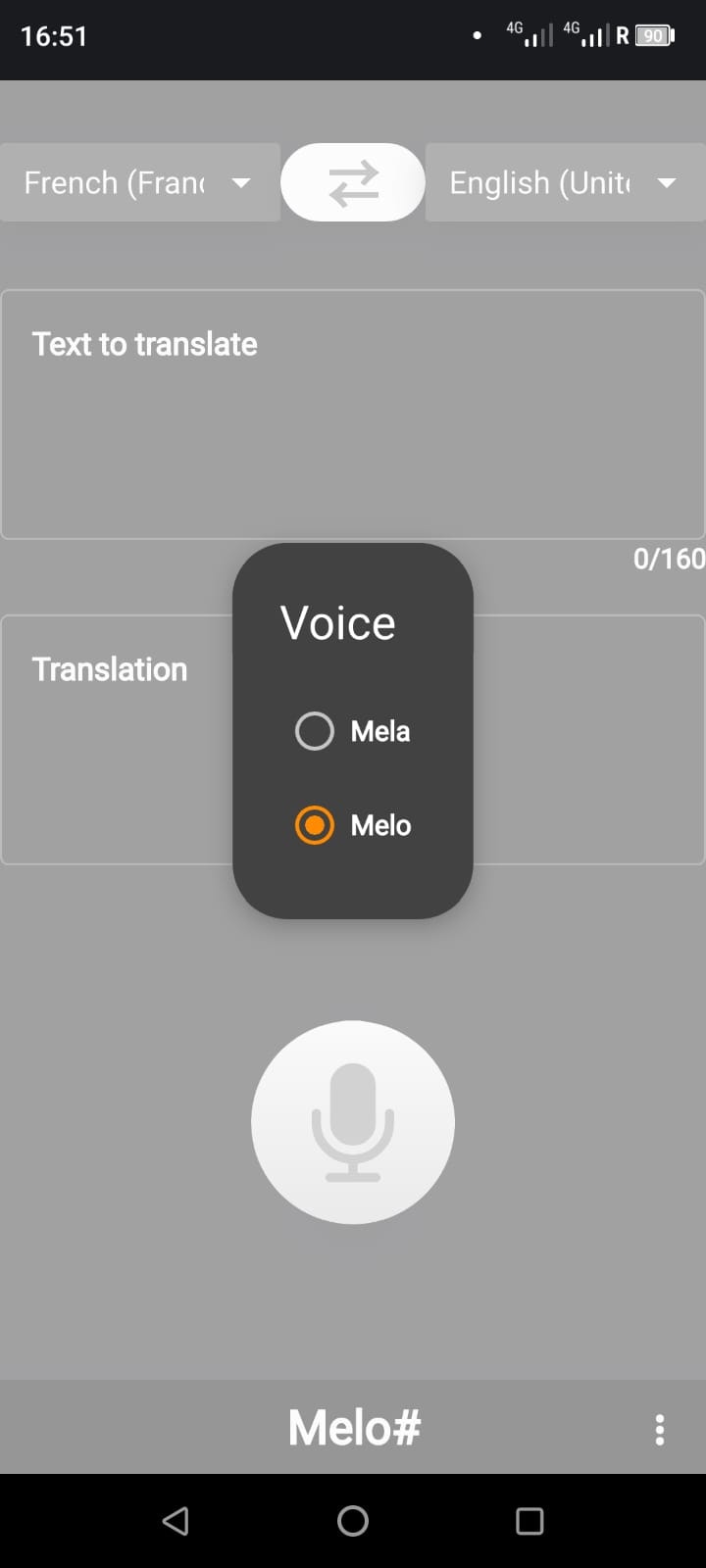Open the three-dot overflow menu
This screenshot has width=706, height=1568.
coord(660,1429)
